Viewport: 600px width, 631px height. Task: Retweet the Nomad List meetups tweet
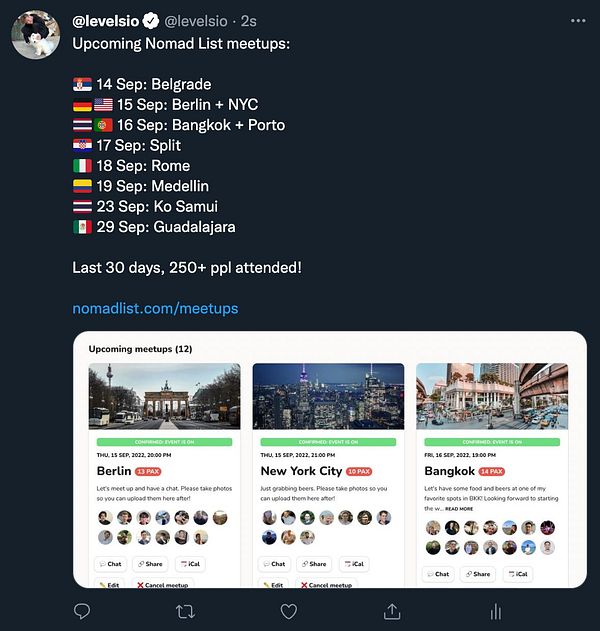186,610
